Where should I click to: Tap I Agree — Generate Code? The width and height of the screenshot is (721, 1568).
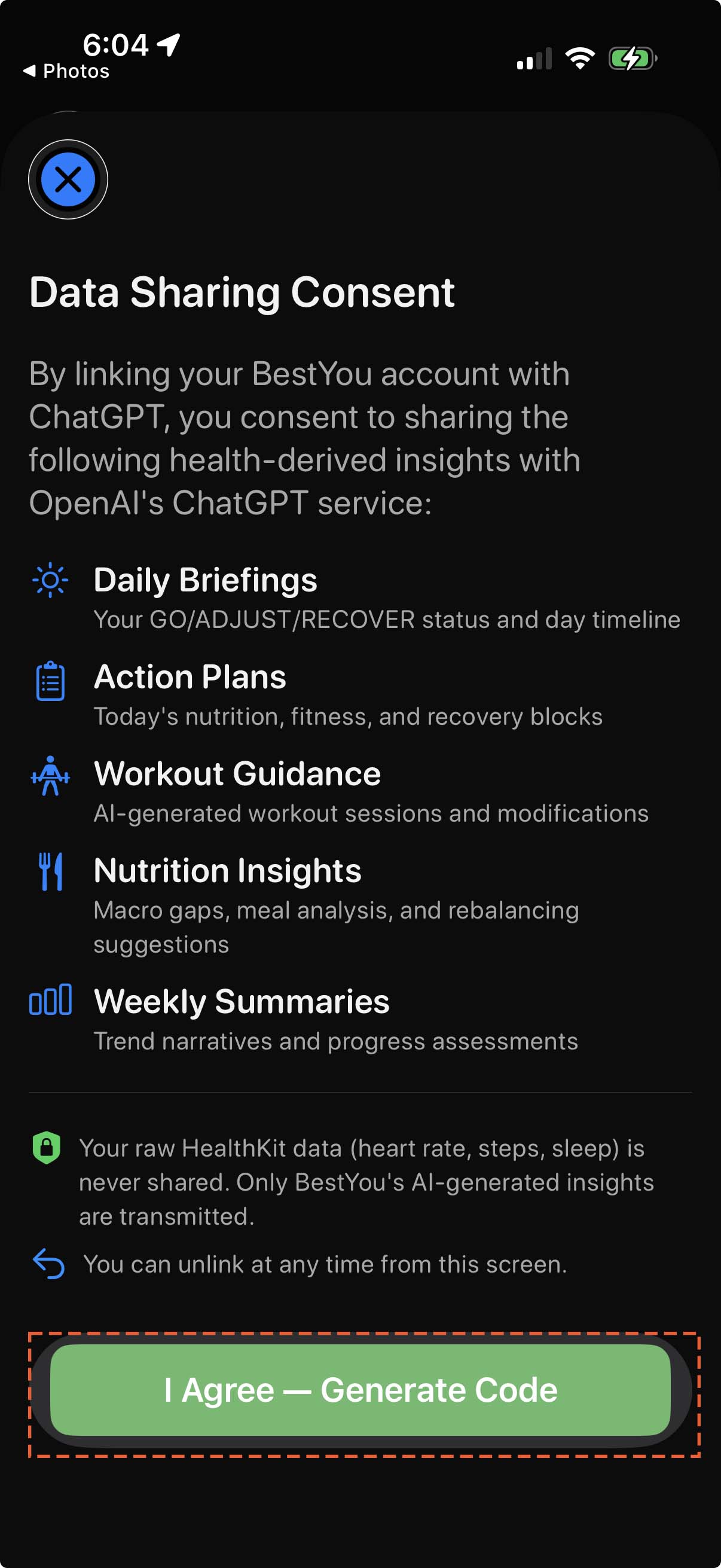[360, 1390]
